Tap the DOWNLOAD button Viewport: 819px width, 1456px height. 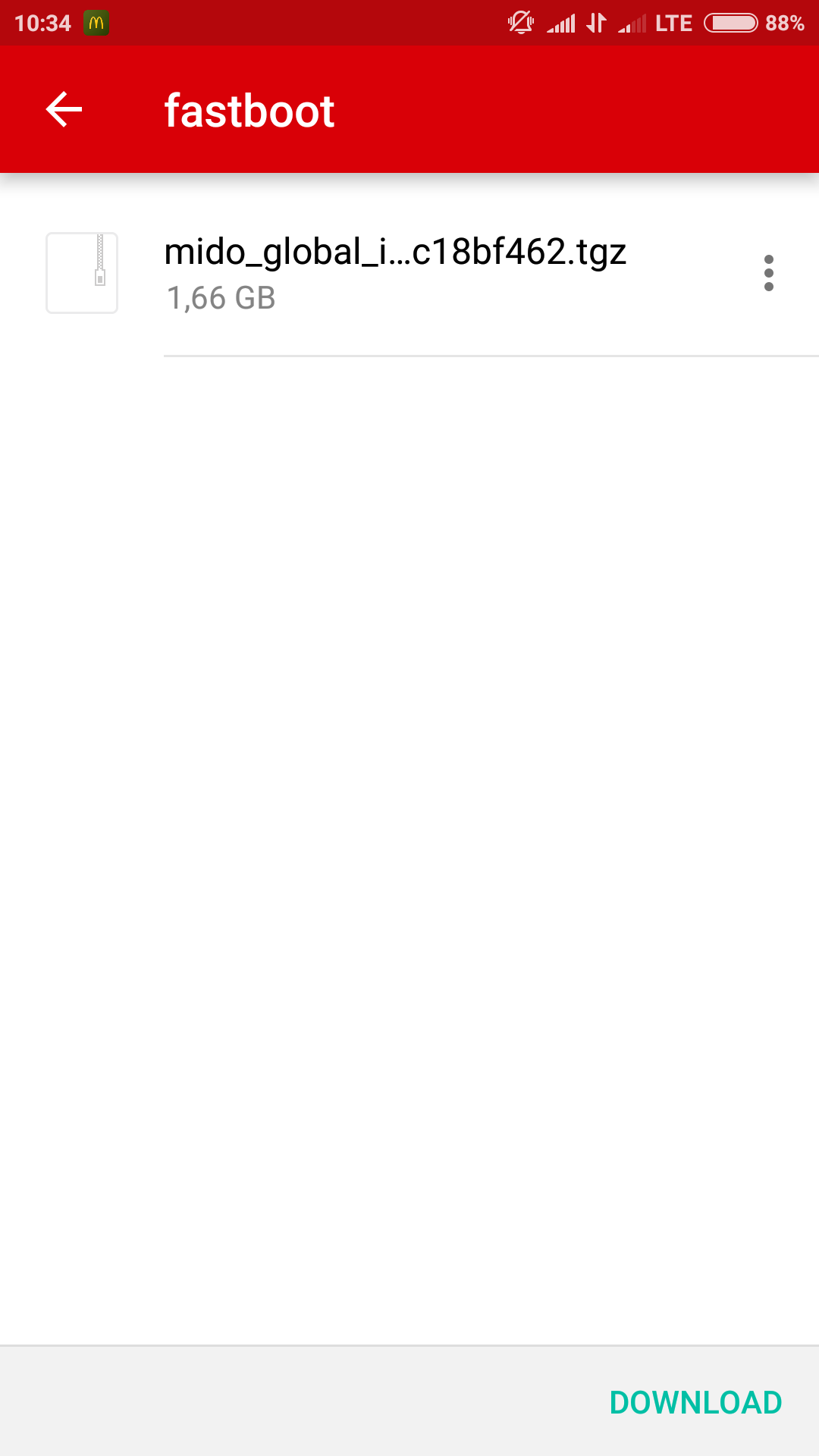coord(695,1402)
